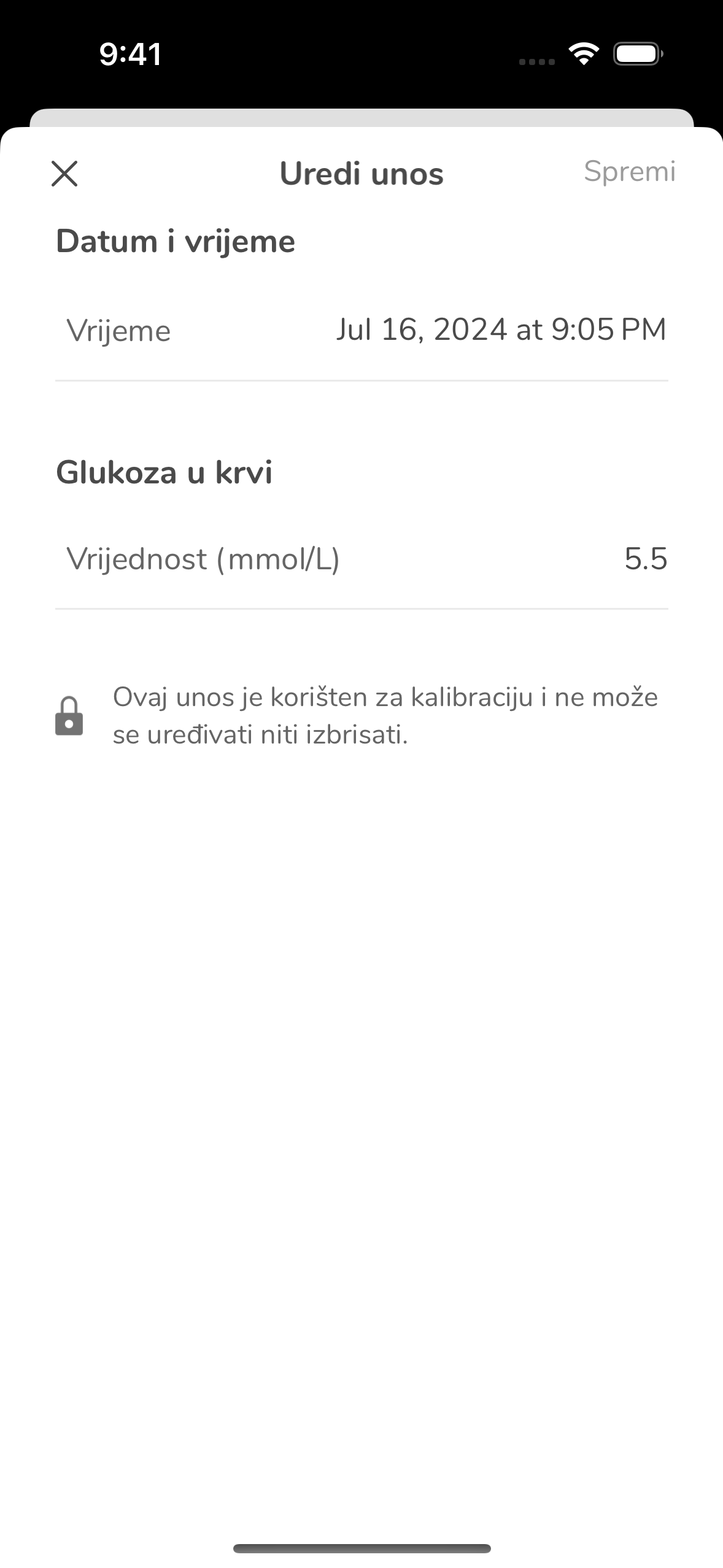Screen dimensions: 723x1568
Task: Tap the Spremi save button
Action: (629, 172)
